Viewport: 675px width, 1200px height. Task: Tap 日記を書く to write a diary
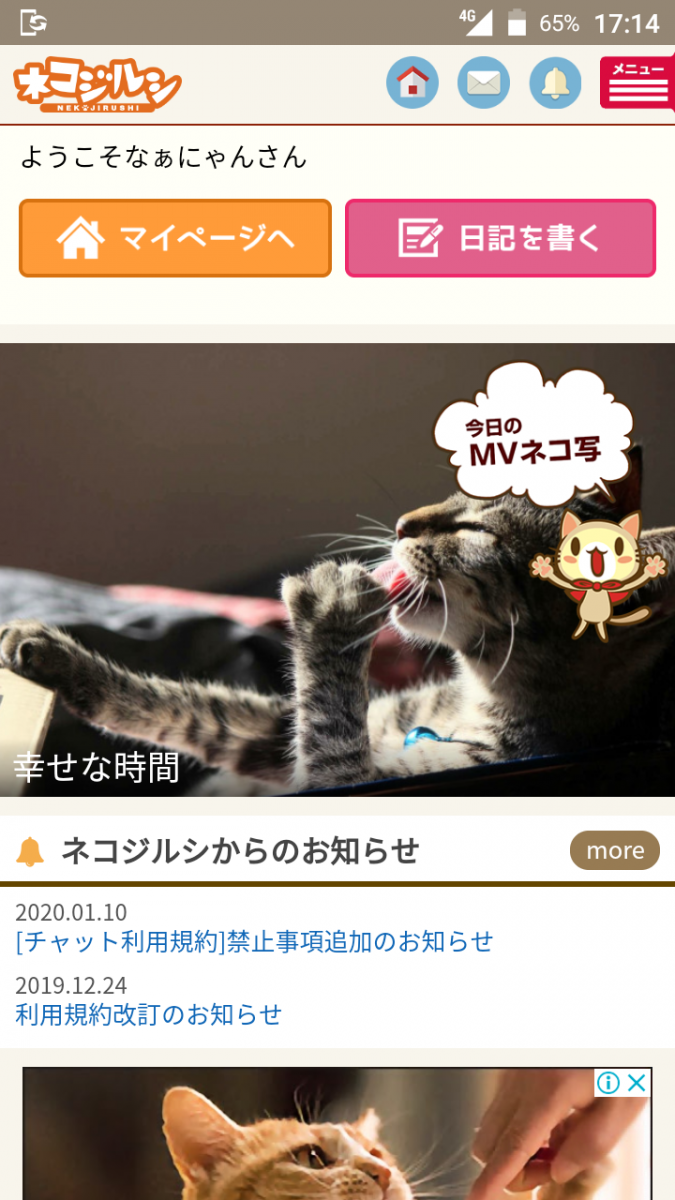point(500,238)
